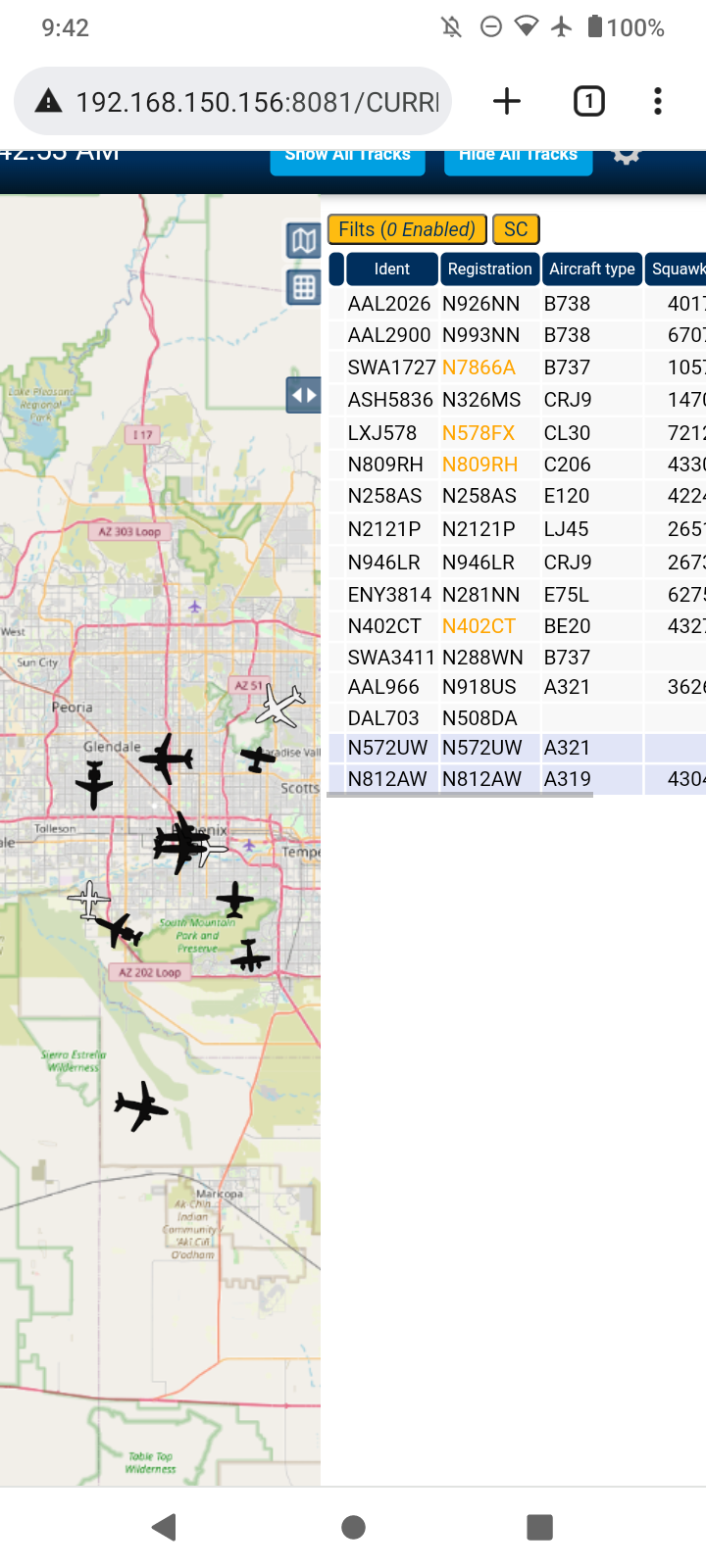Screen dimensions: 706x1568
Task: Toggle the map panel width arrows
Action: [304, 395]
